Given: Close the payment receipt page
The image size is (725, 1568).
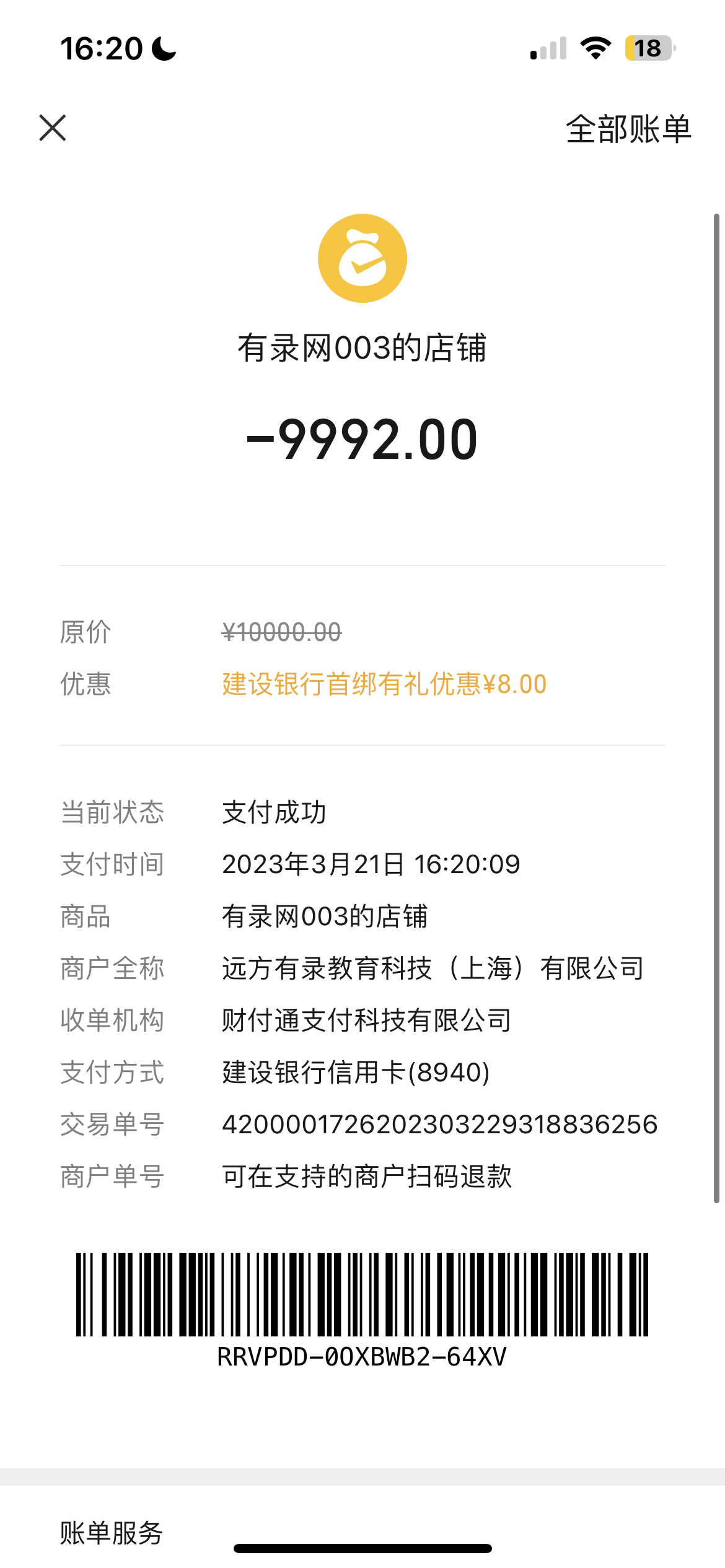Looking at the screenshot, I should click(53, 128).
